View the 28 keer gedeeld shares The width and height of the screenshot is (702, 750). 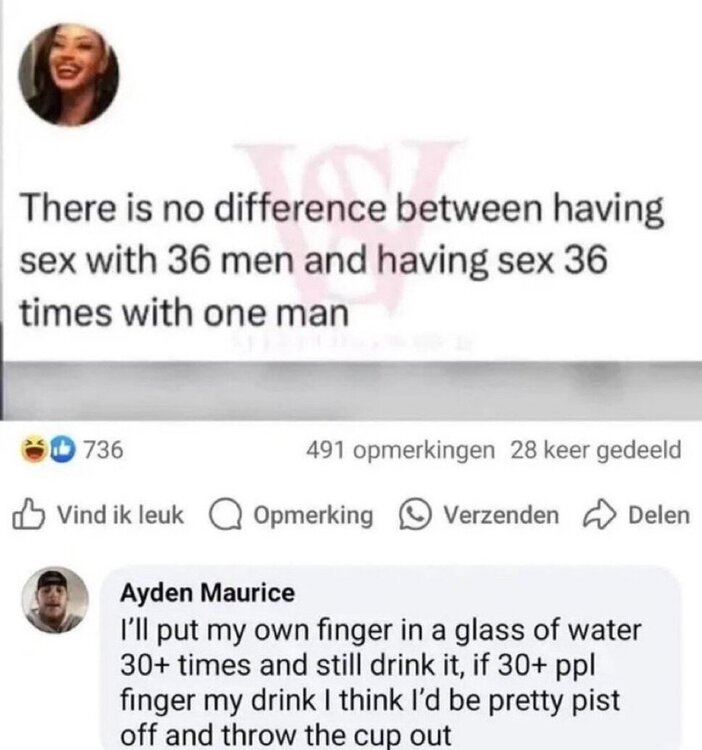(x=595, y=450)
